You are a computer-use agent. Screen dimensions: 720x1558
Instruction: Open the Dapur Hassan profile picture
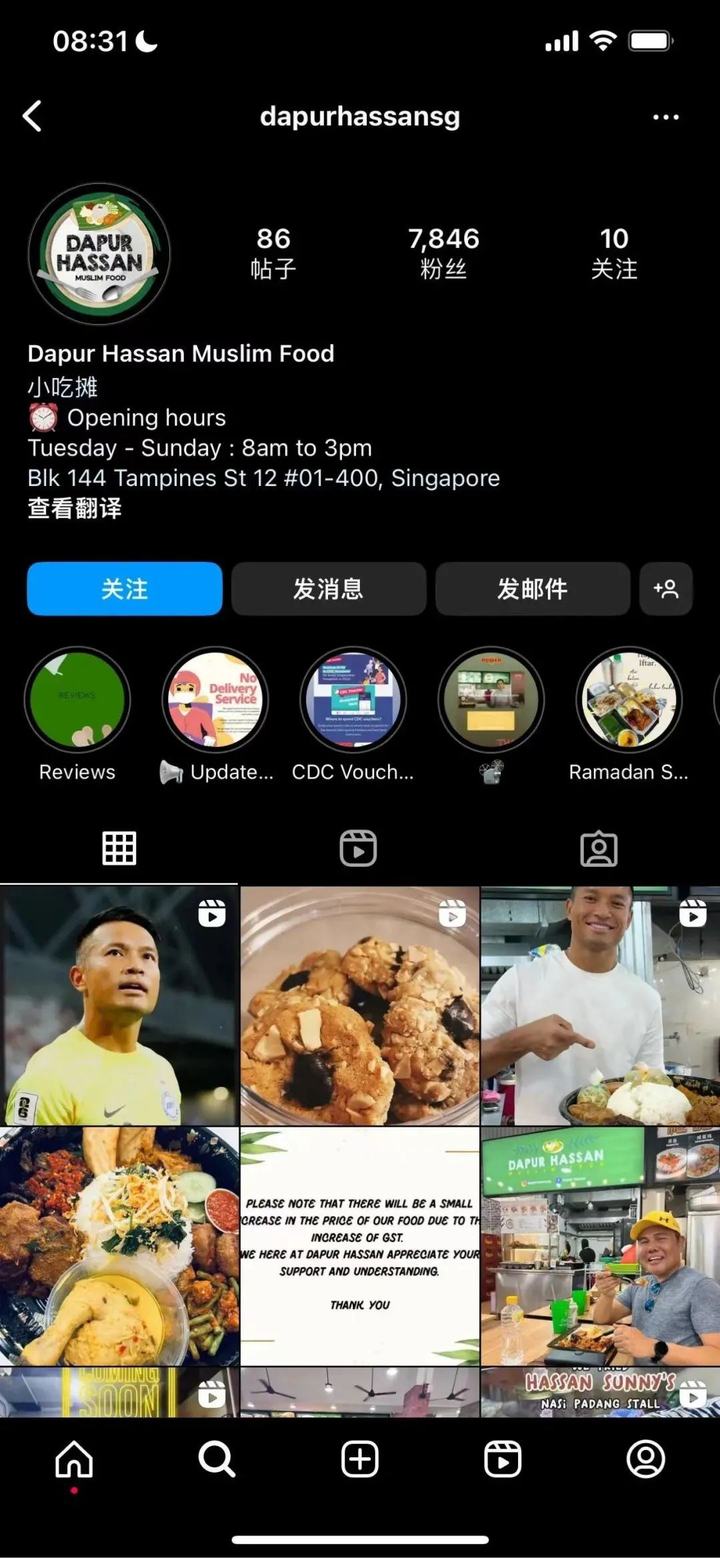tap(99, 254)
